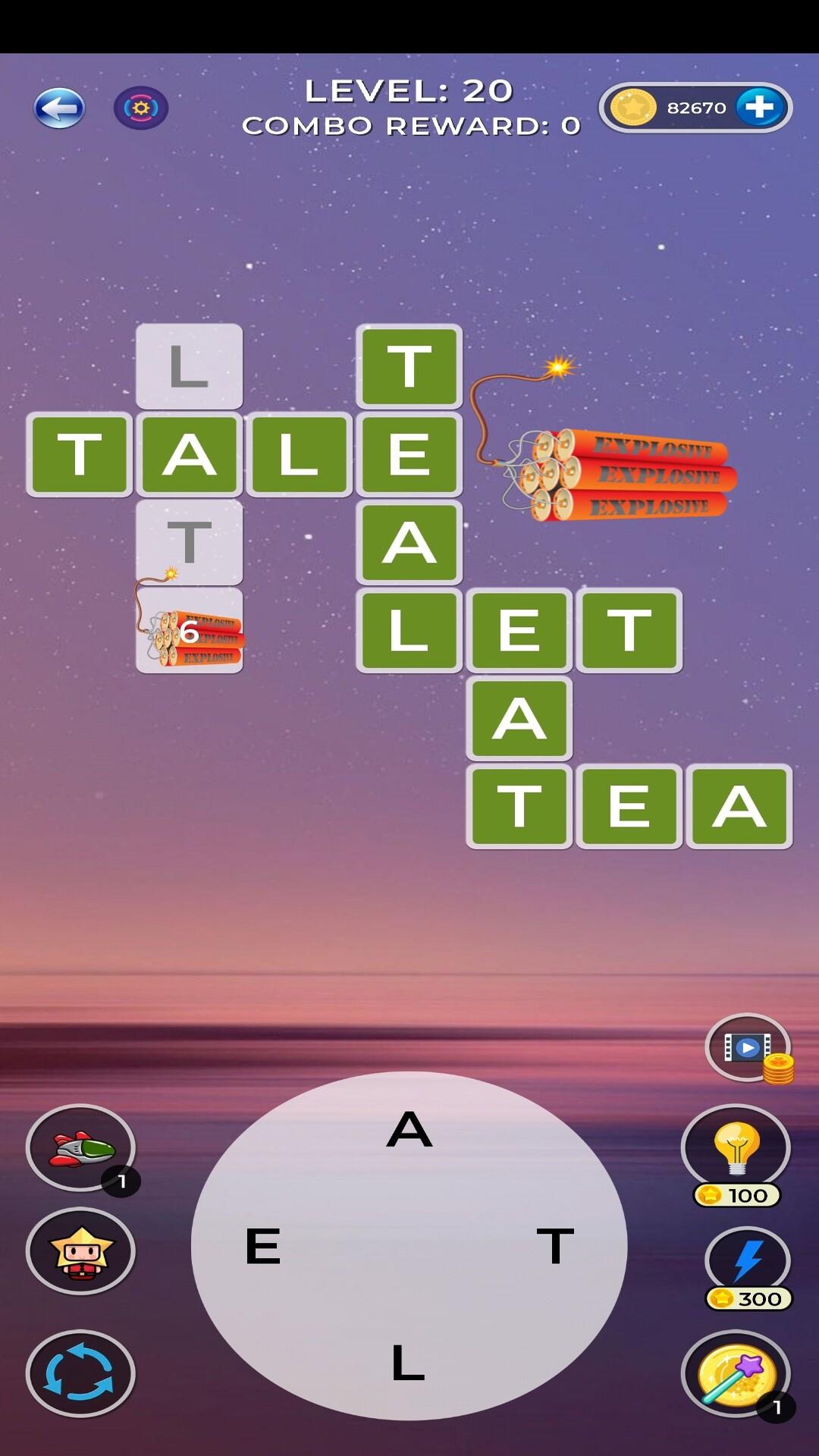Shuffle the letters in the wheel
Image resolution: width=819 pixels, height=1456 pixels.
coord(81,1373)
